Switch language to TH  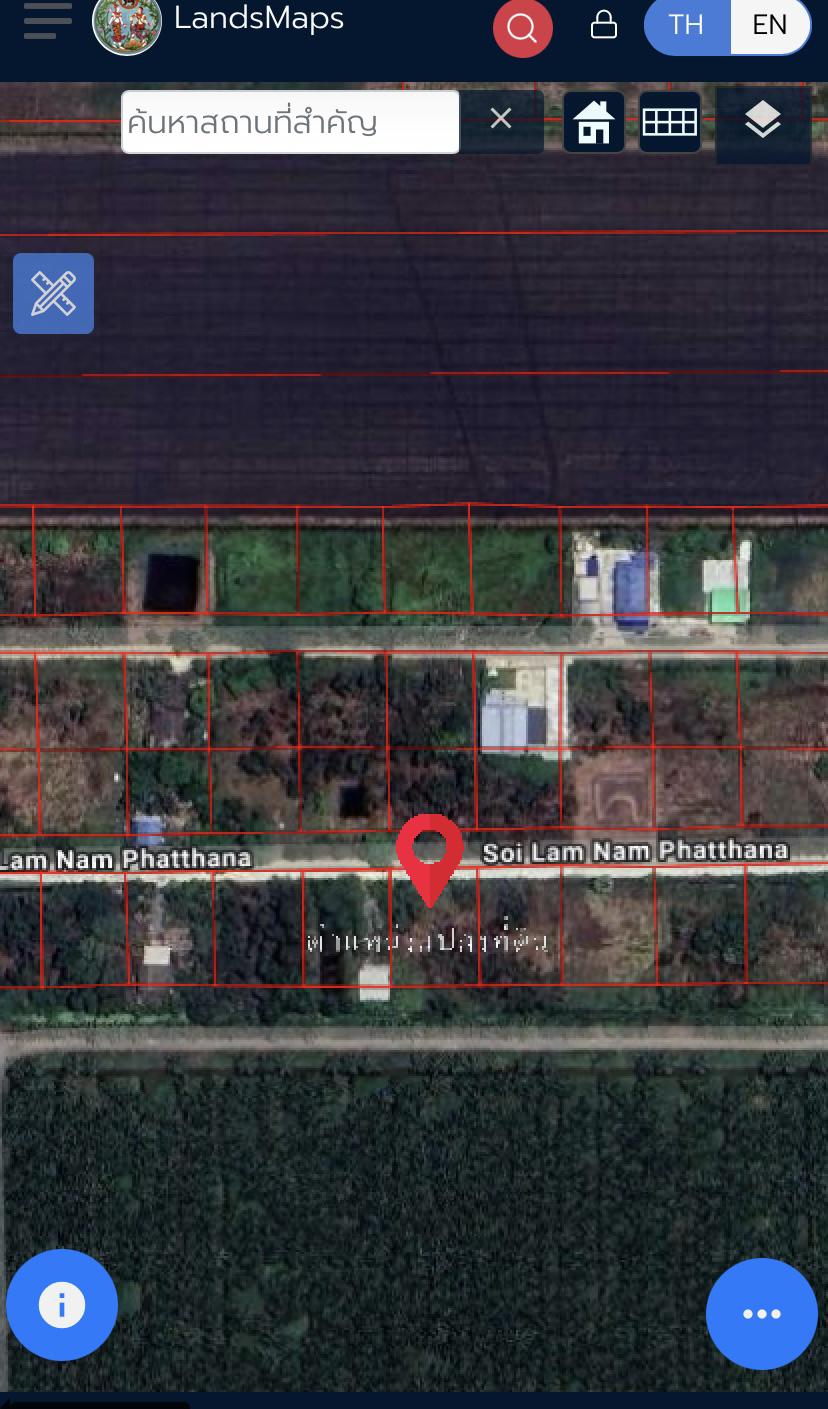(686, 25)
